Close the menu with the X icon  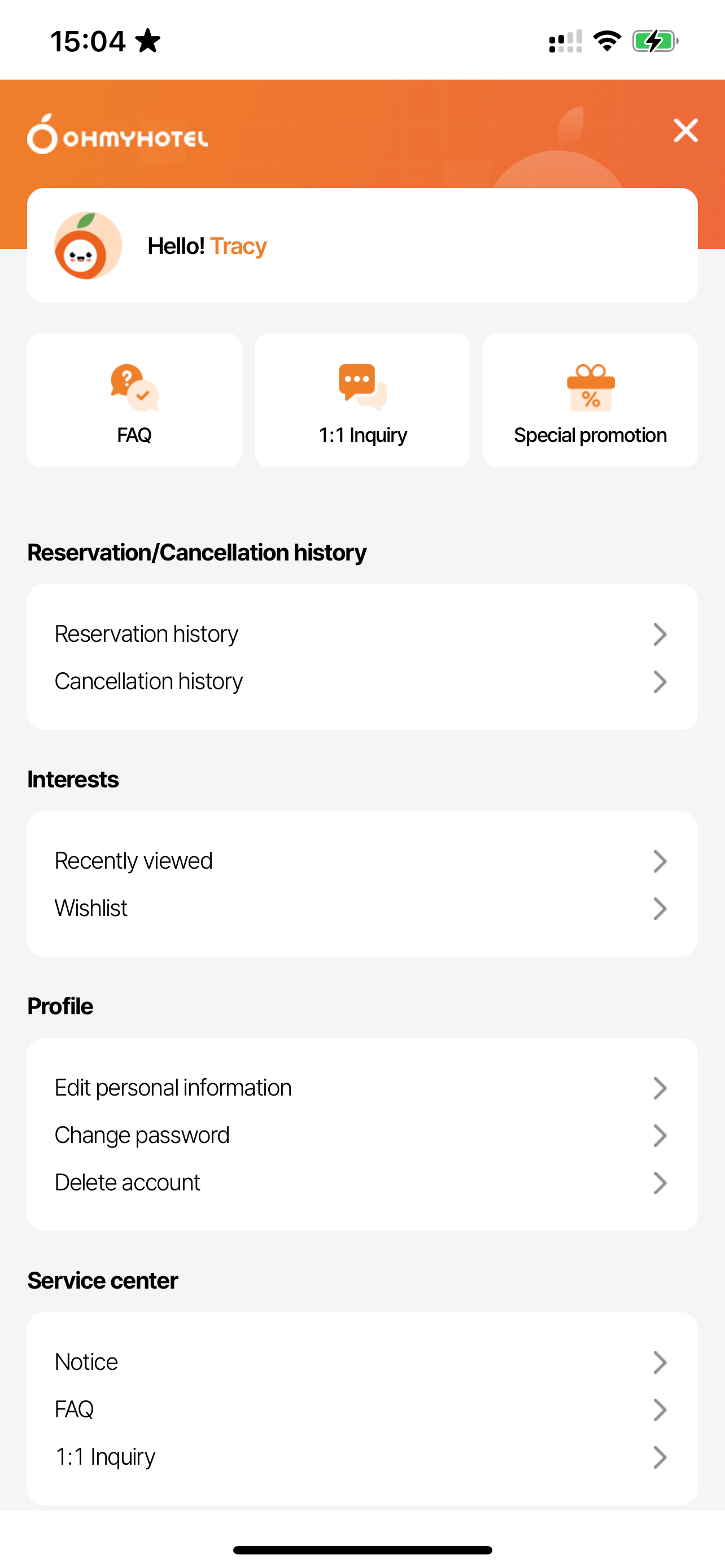point(685,130)
